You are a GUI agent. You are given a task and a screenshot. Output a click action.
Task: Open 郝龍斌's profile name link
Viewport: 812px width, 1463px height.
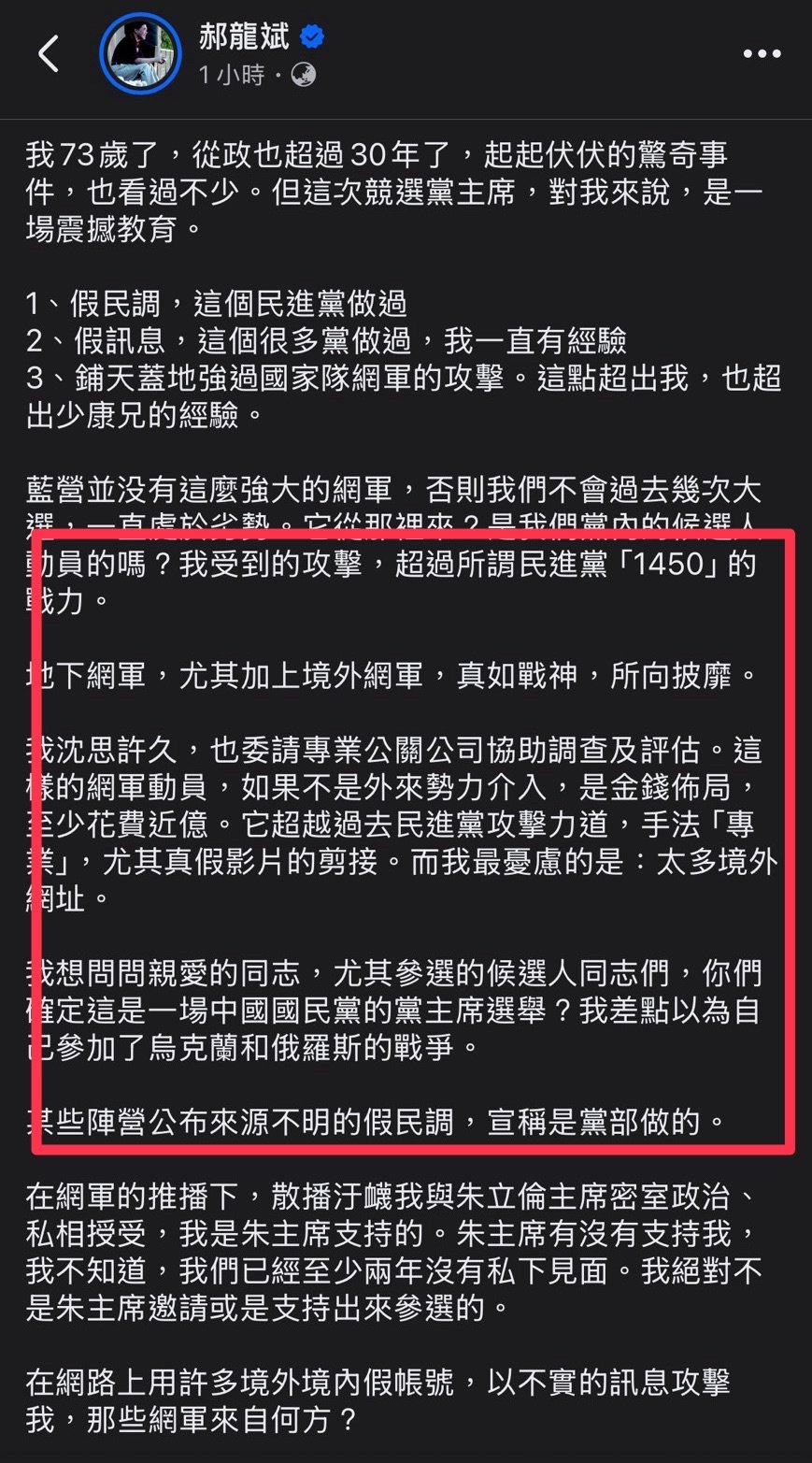tap(243, 37)
